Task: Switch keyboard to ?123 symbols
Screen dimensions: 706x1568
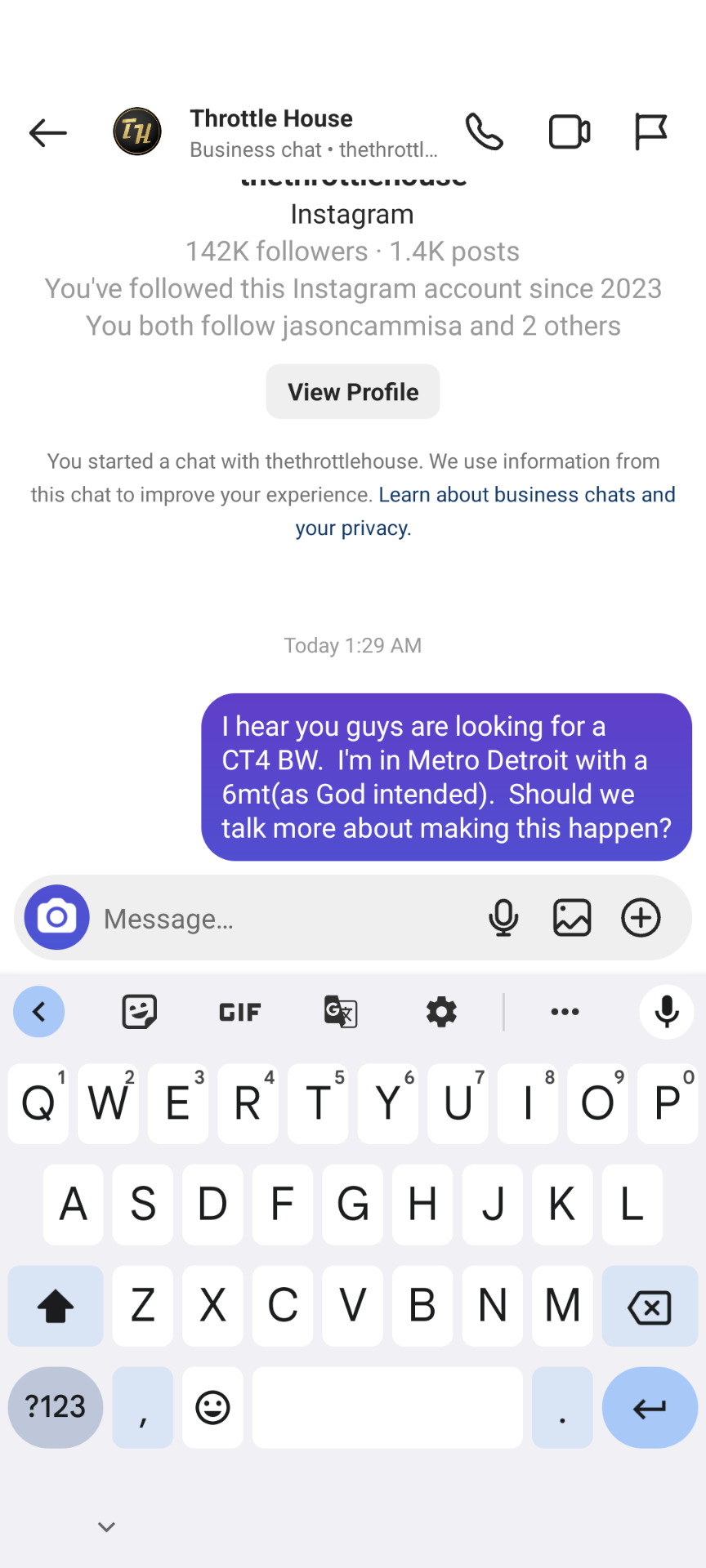Action: 56,1407
